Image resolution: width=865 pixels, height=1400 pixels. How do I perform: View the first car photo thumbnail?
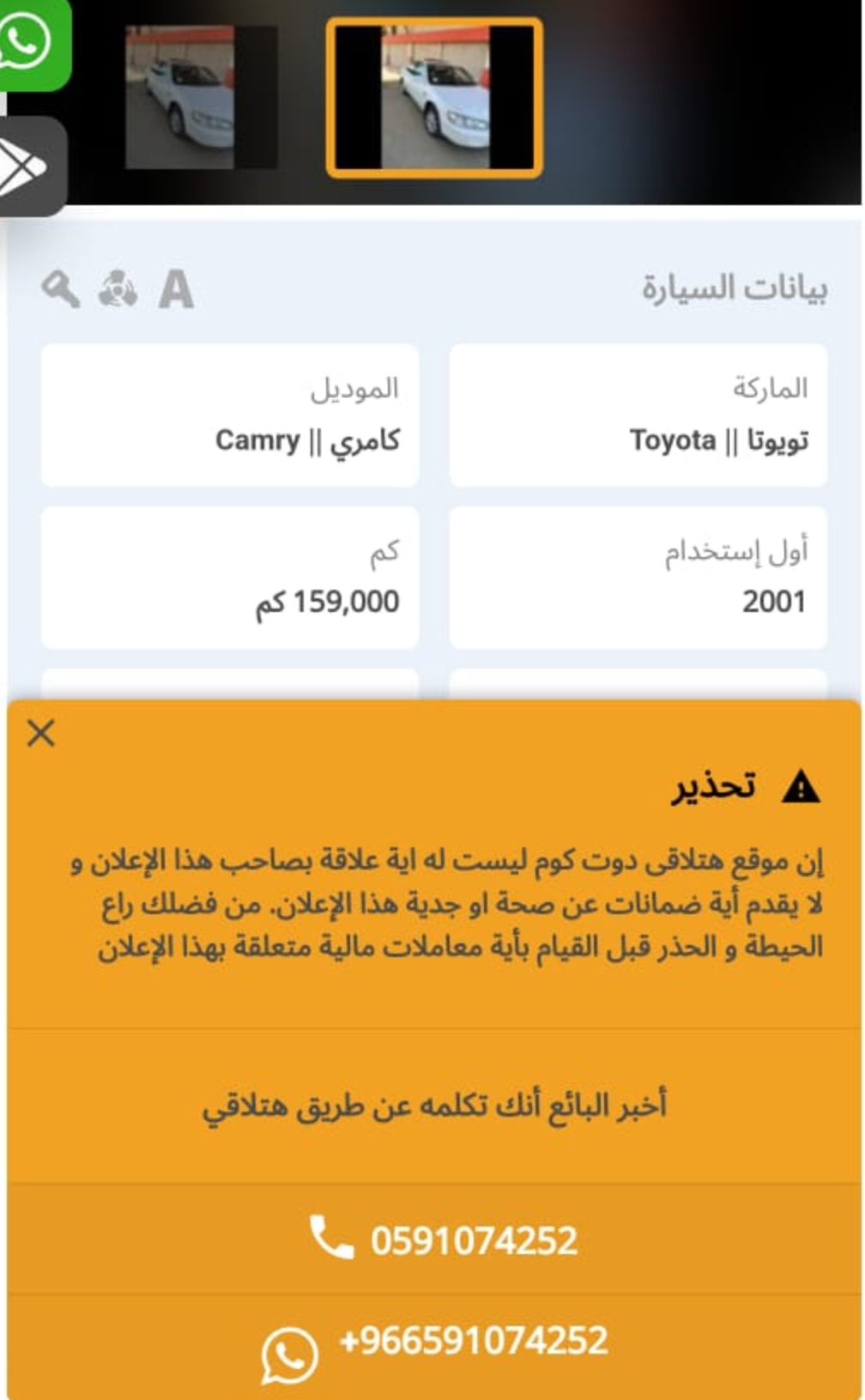tap(201, 97)
